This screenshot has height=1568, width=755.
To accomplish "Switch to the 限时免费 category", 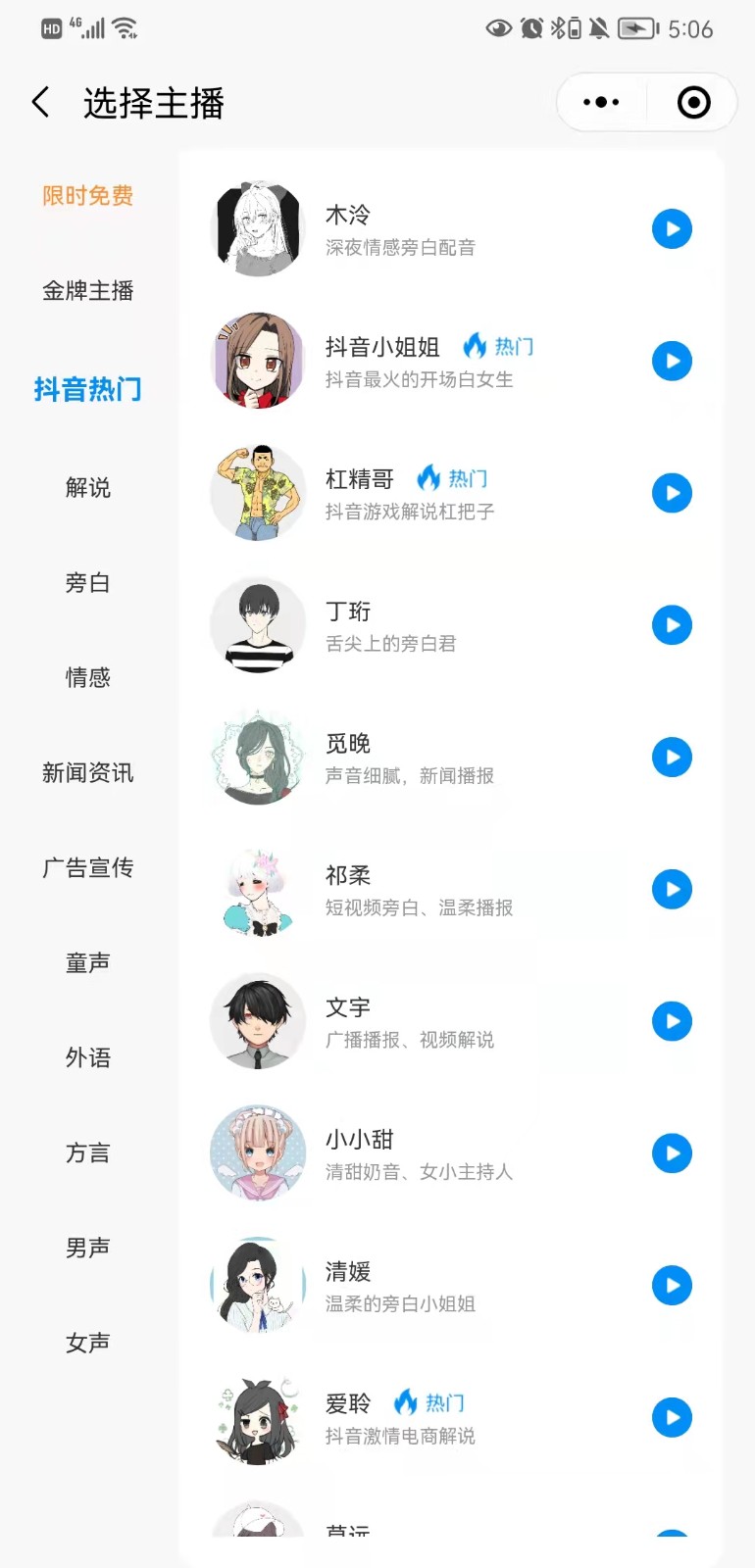I will 87,195.
